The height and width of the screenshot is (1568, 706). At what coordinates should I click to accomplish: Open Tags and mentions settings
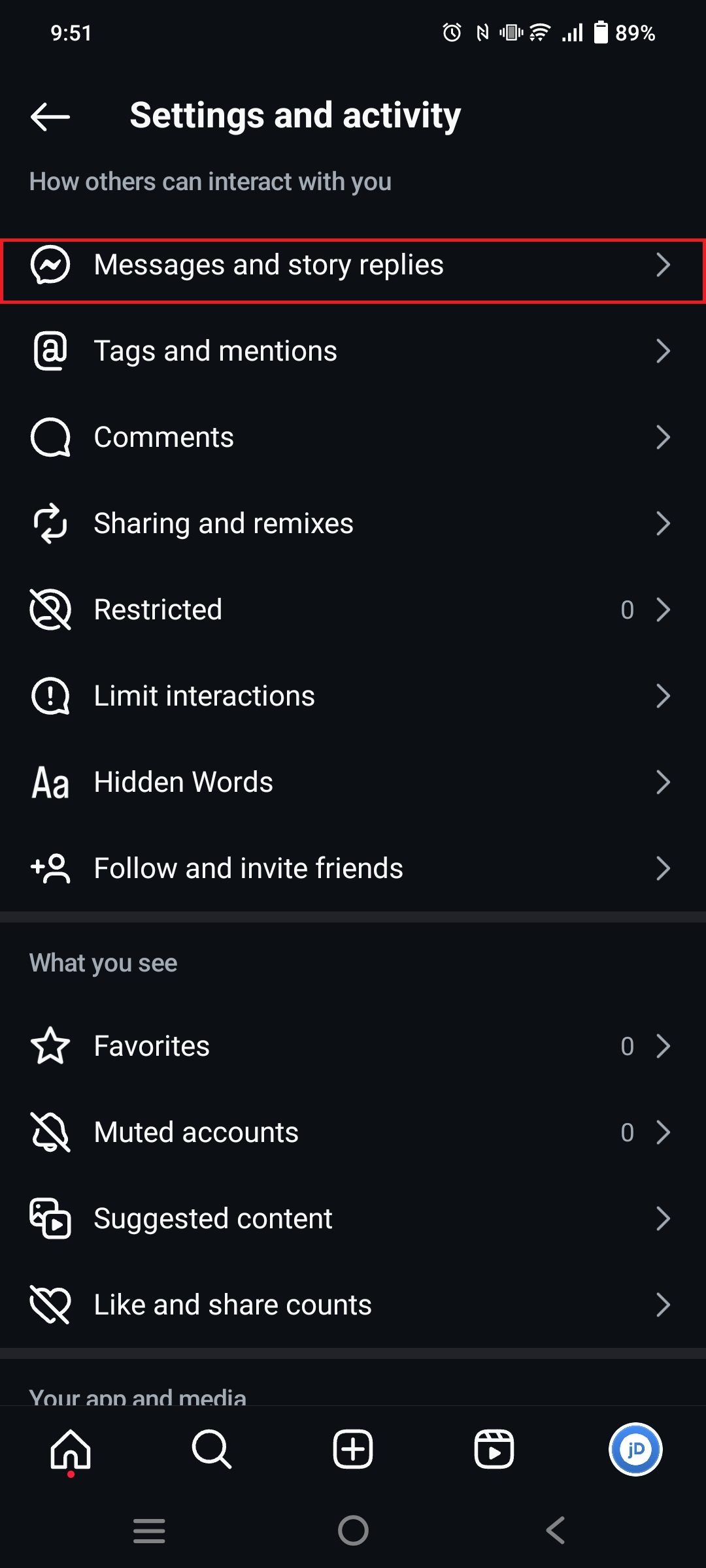coord(353,351)
